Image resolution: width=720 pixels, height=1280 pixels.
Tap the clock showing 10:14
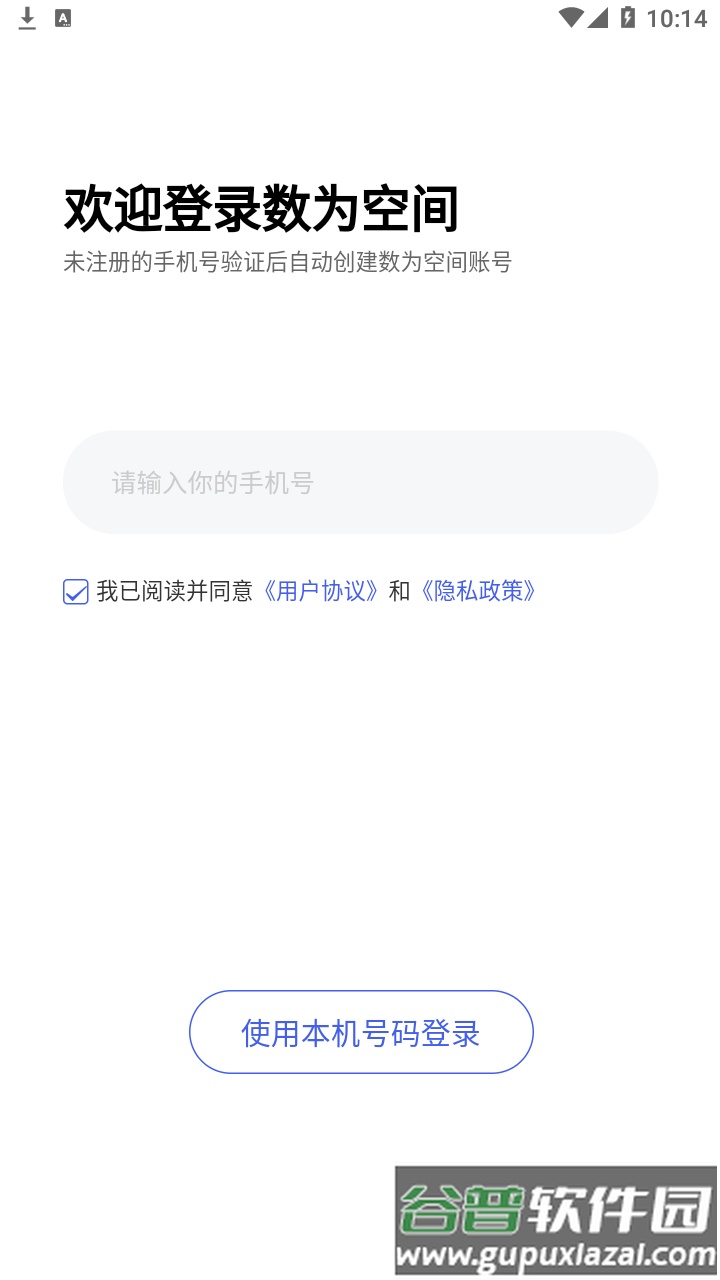tap(674, 17)
